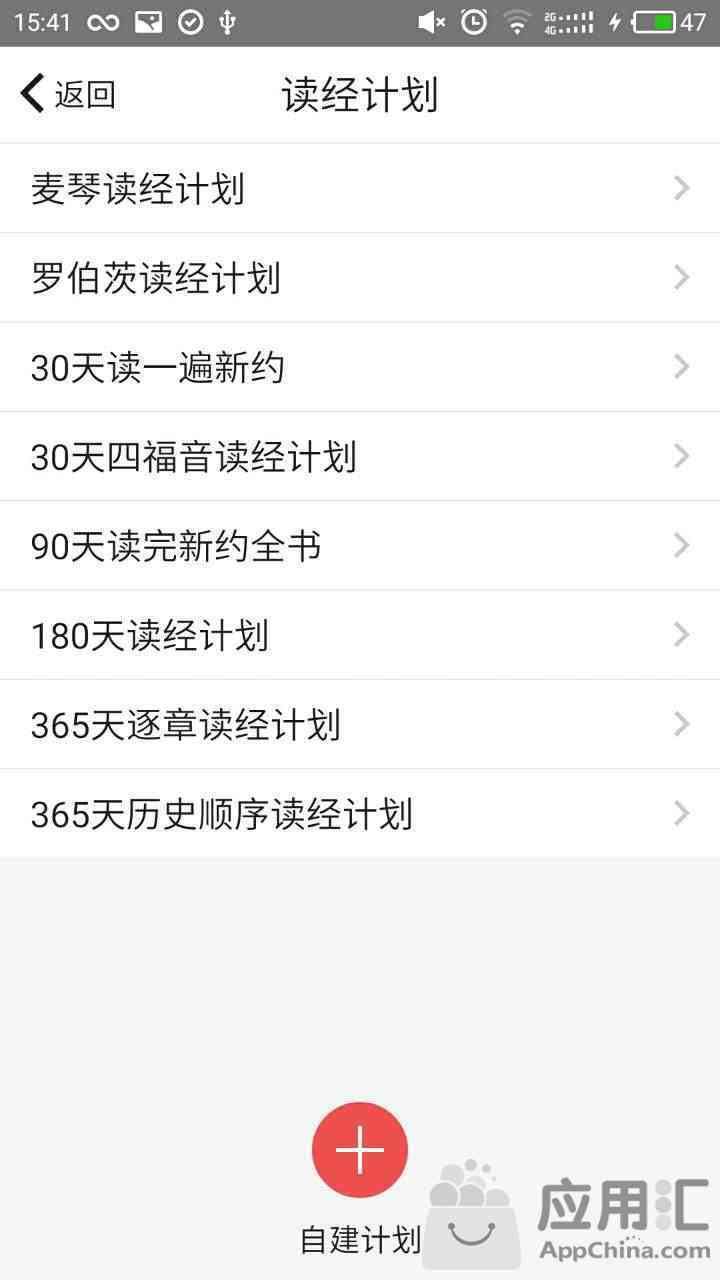Open 罗伯茨读经计划

pos(360,277)
